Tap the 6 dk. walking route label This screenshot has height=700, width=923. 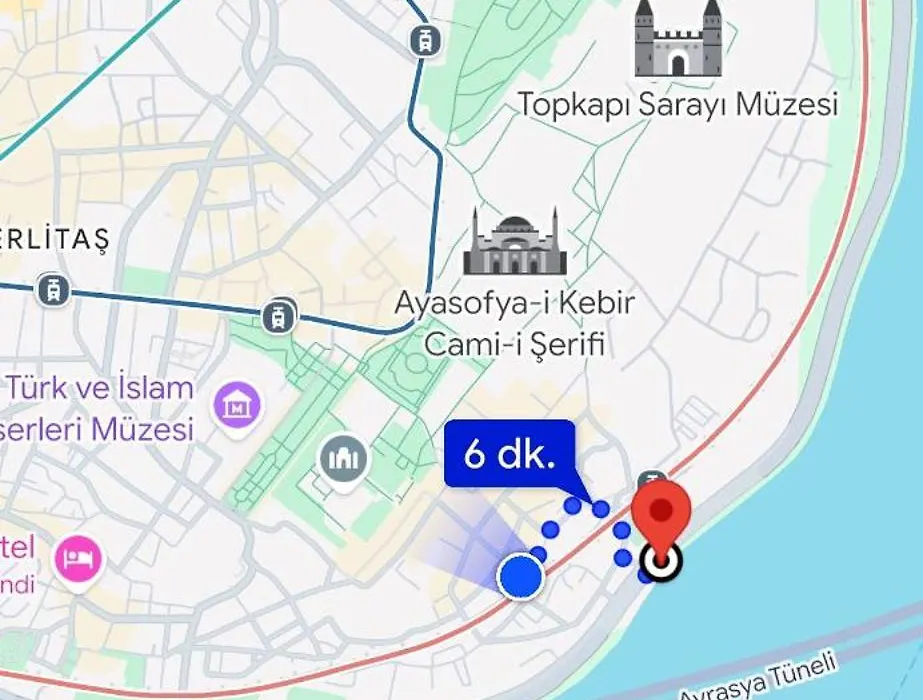(x=509, y=454)
